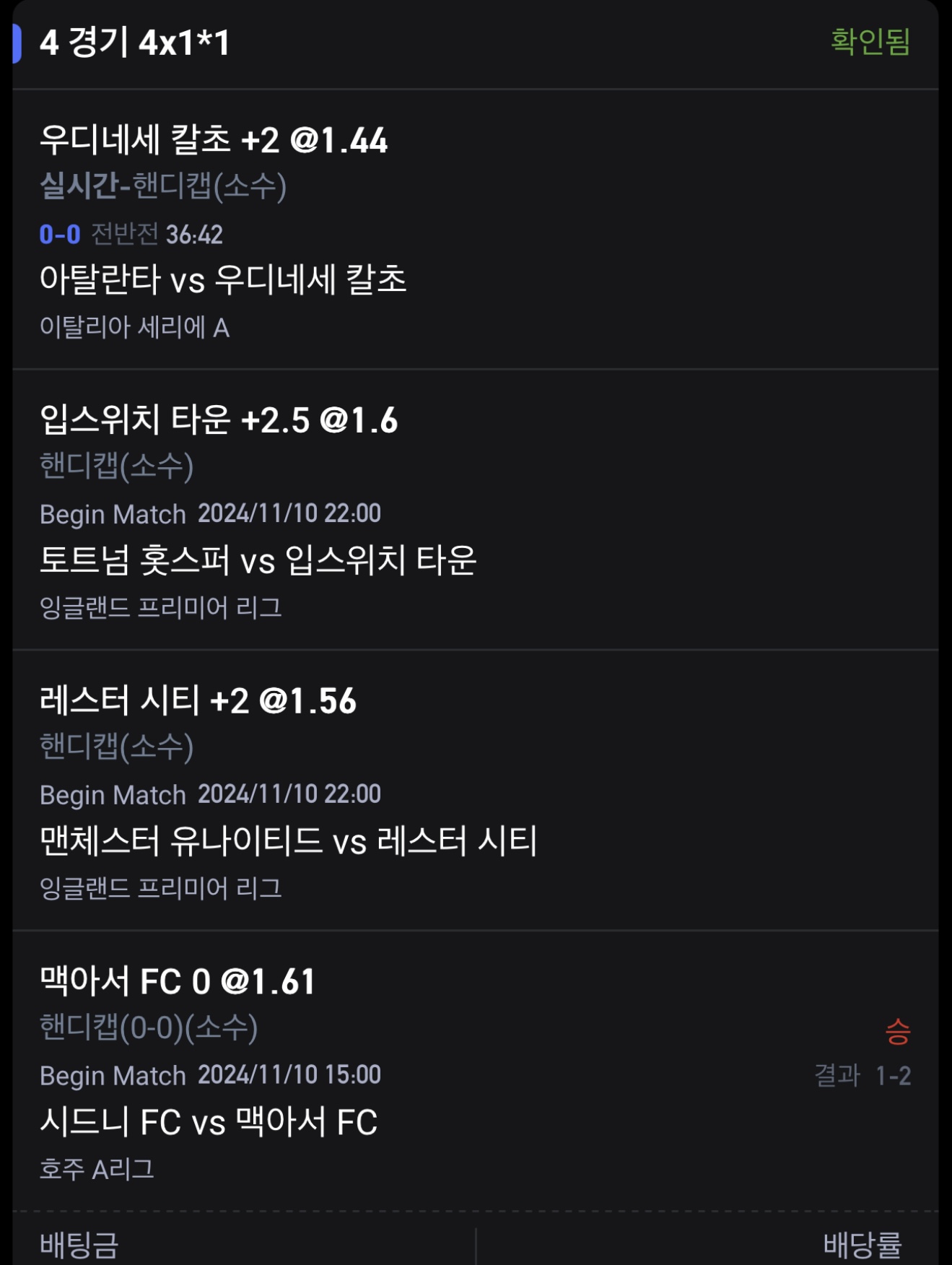
Task: Open the 시드니 FC vs 맥아서 FC match
Action: point(209,1122)
